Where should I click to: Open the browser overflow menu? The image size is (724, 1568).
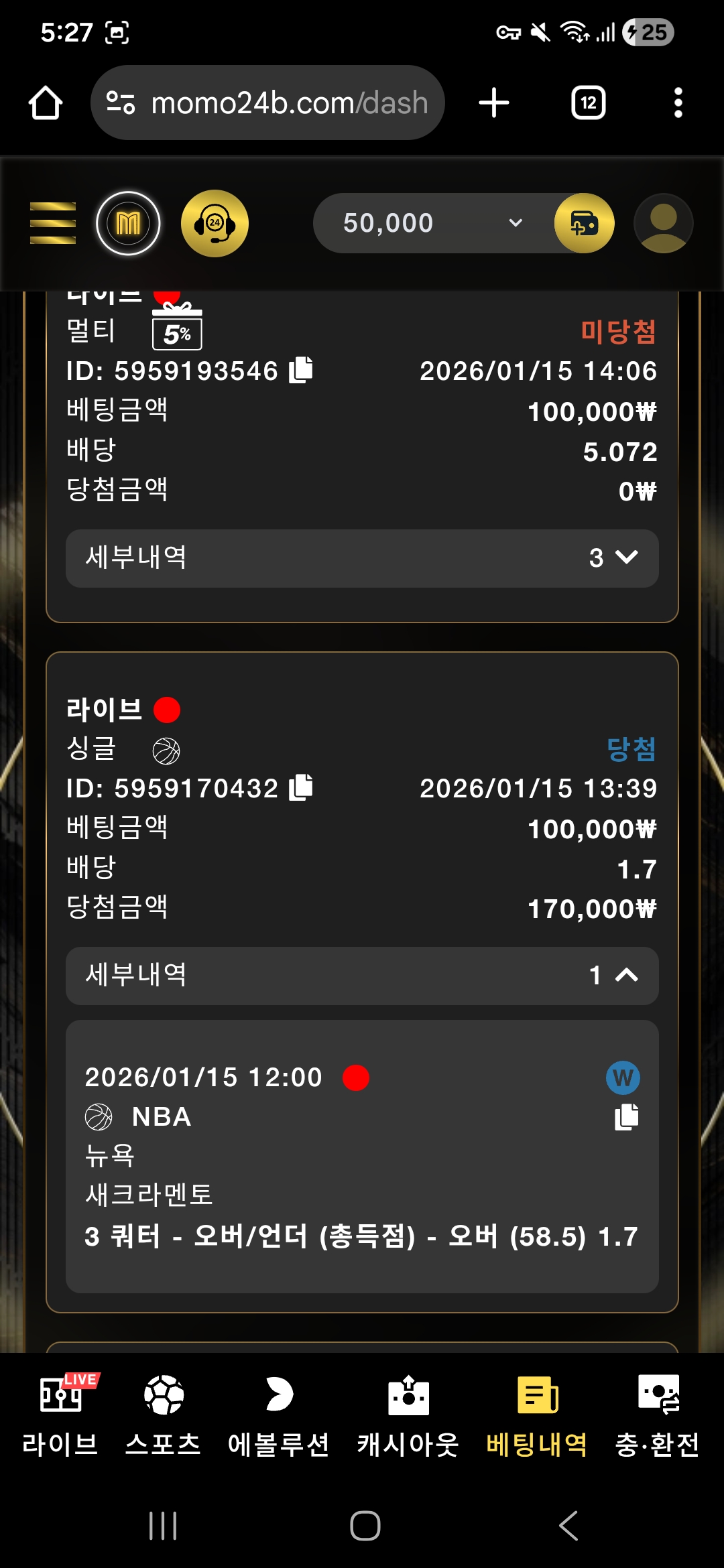point(678,103)
